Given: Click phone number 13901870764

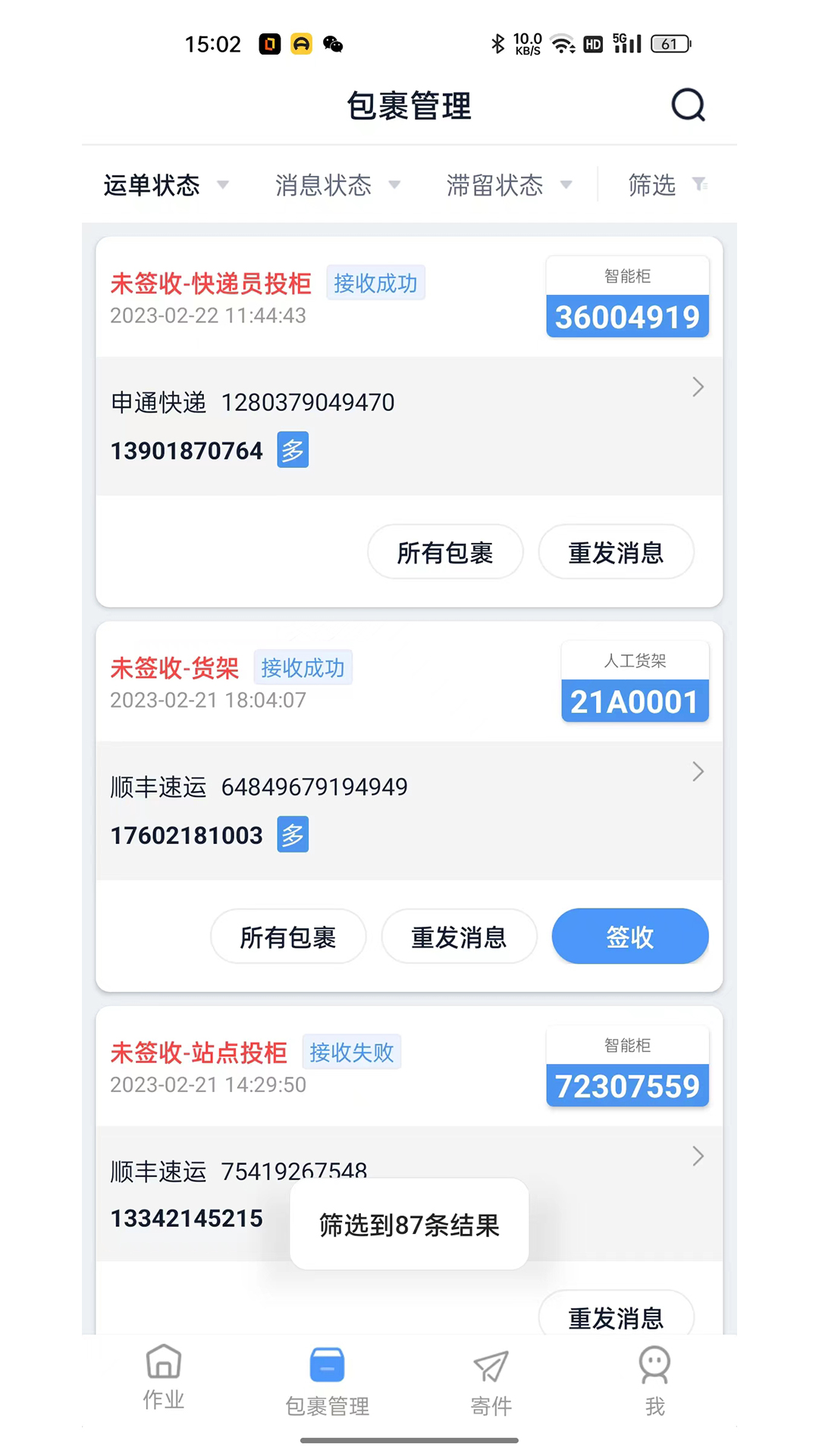Looking at the screenshot, I should [186, 450].
